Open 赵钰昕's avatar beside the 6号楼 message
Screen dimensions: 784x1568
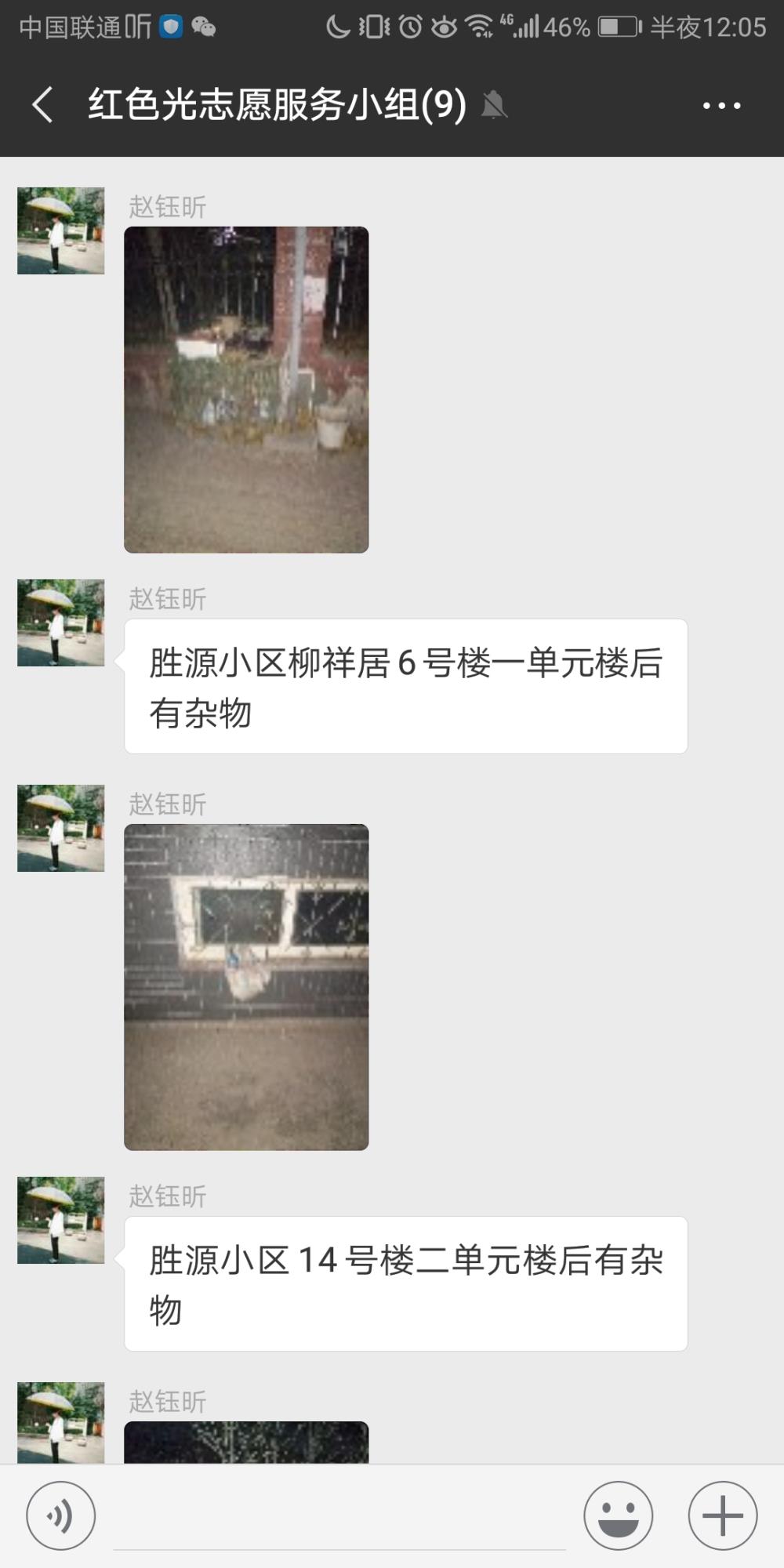61,623
